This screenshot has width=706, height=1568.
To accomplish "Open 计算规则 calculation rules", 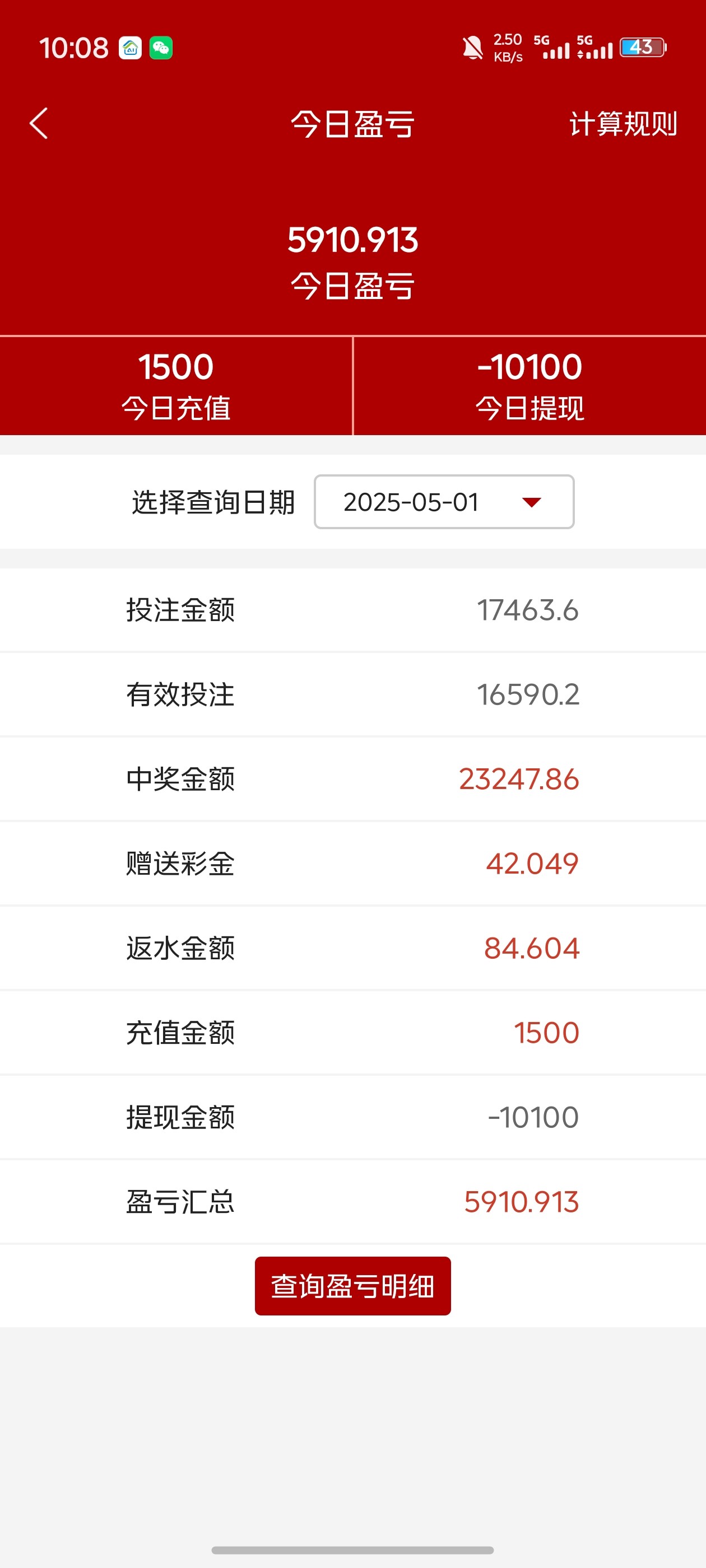I will pos(623,124).
